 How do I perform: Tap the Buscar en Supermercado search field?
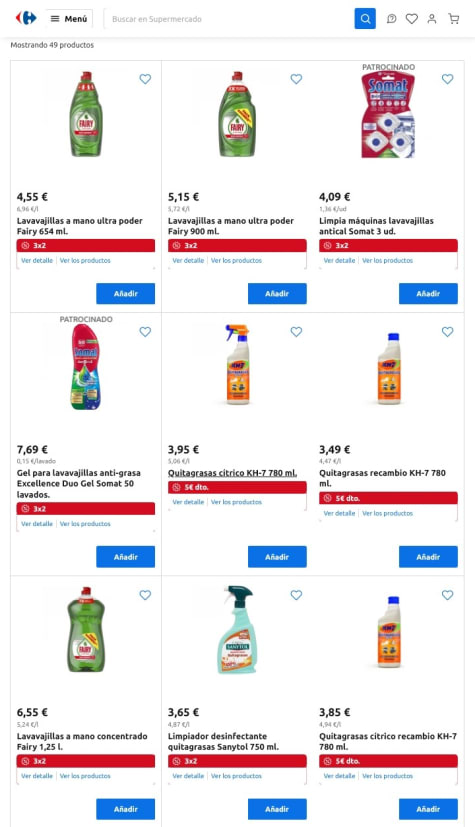pos(229,19)
